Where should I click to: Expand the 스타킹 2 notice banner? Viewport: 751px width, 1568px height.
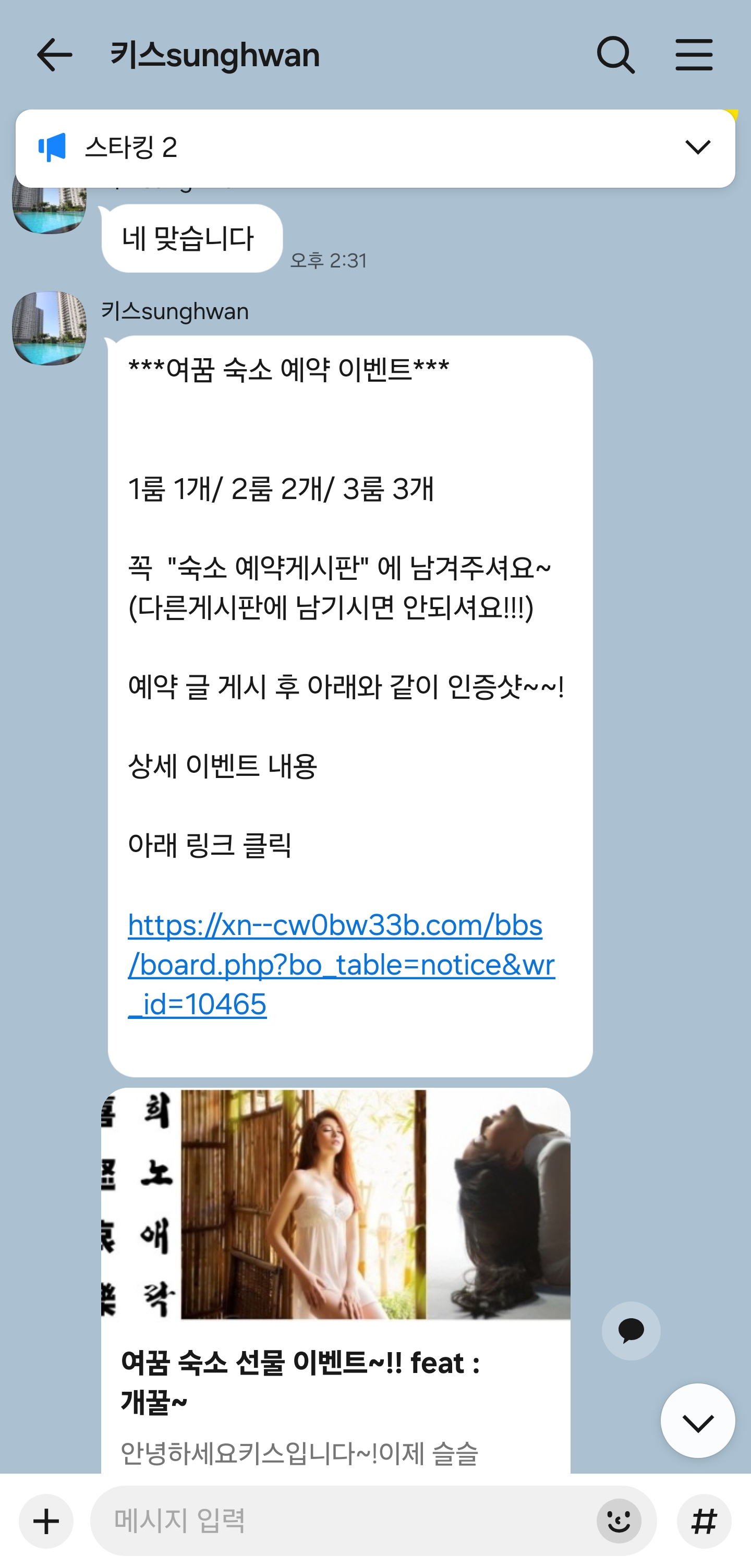(697, 147)
